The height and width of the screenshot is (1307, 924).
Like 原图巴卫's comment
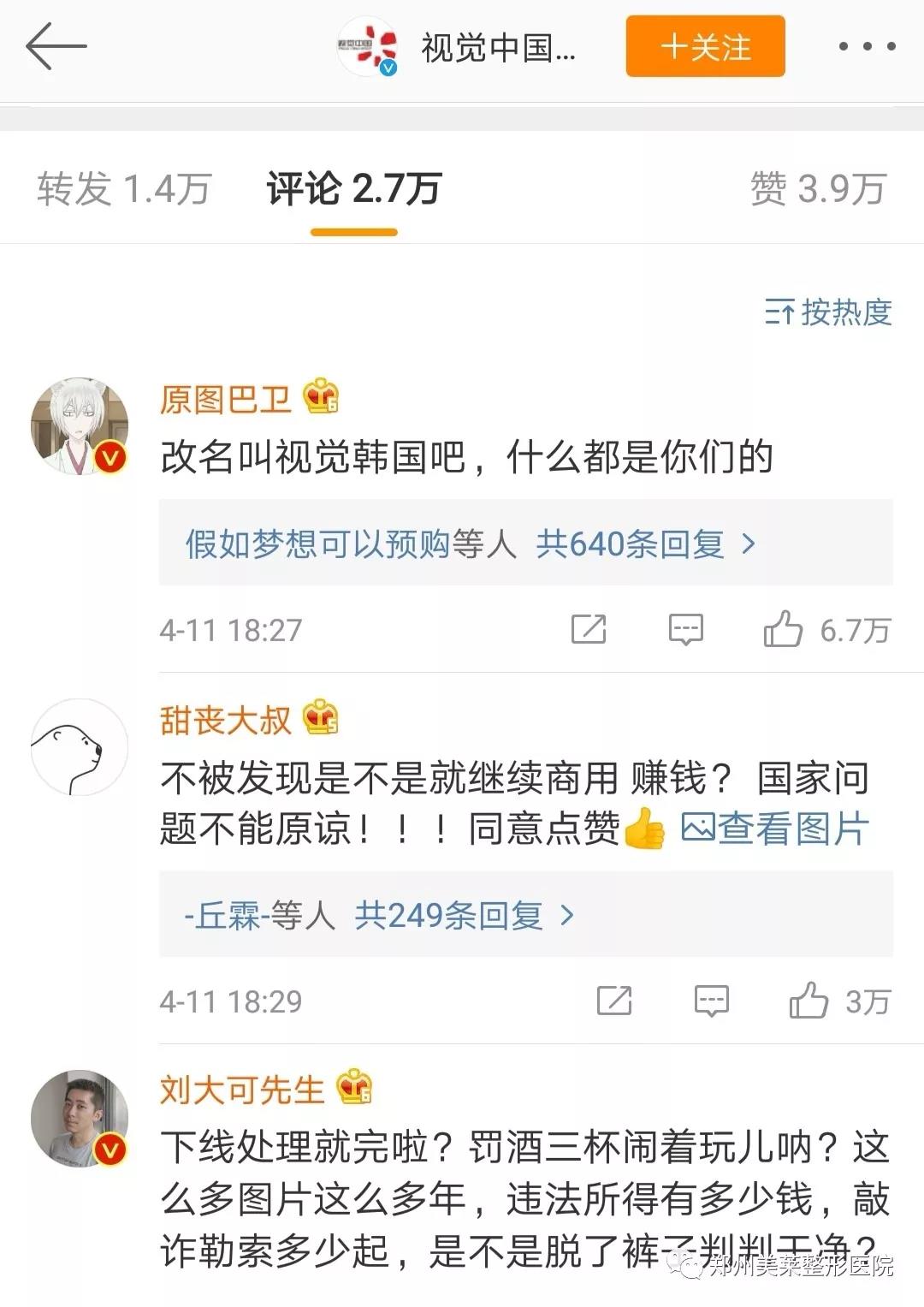coord(783,630)
